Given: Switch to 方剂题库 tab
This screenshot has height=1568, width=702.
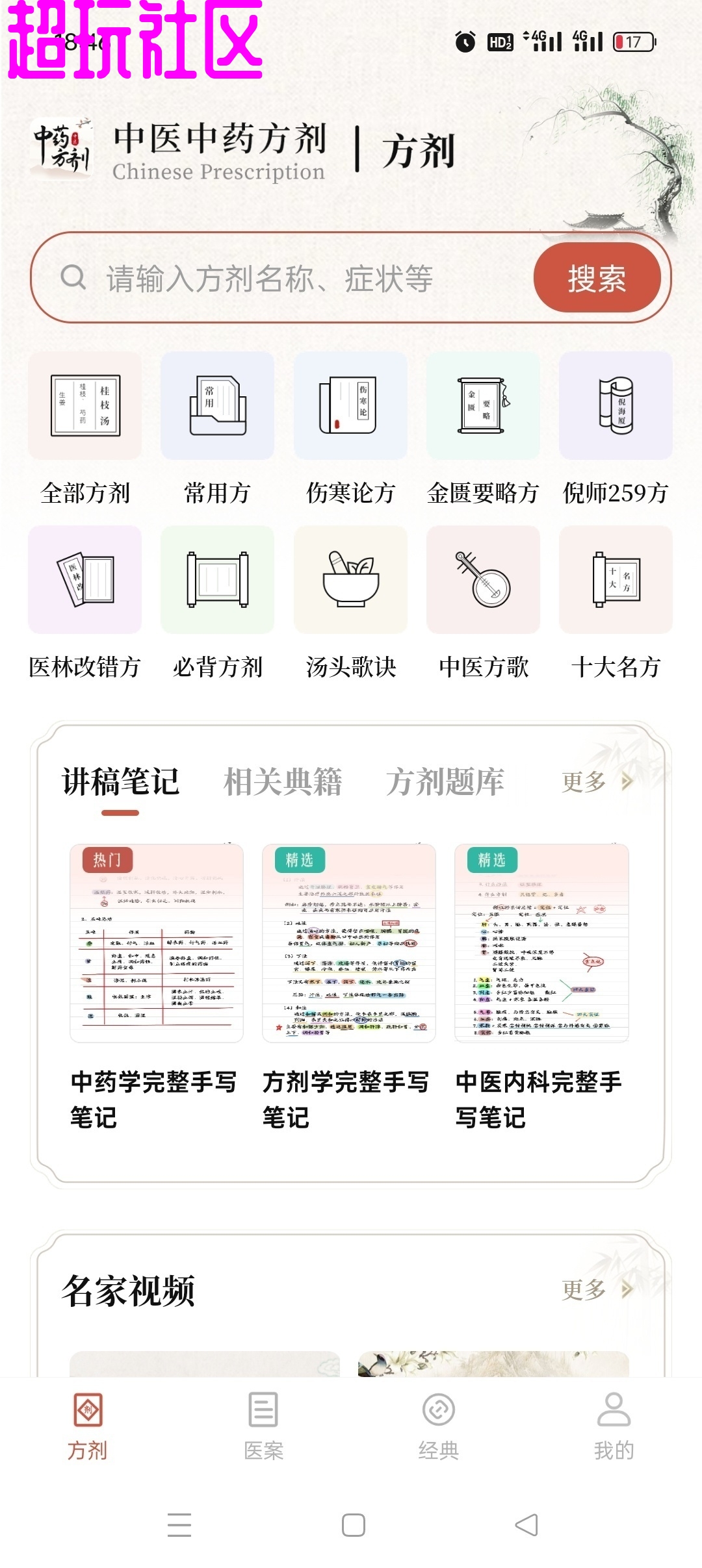Looking at the screenshot, I should [445, 781].
